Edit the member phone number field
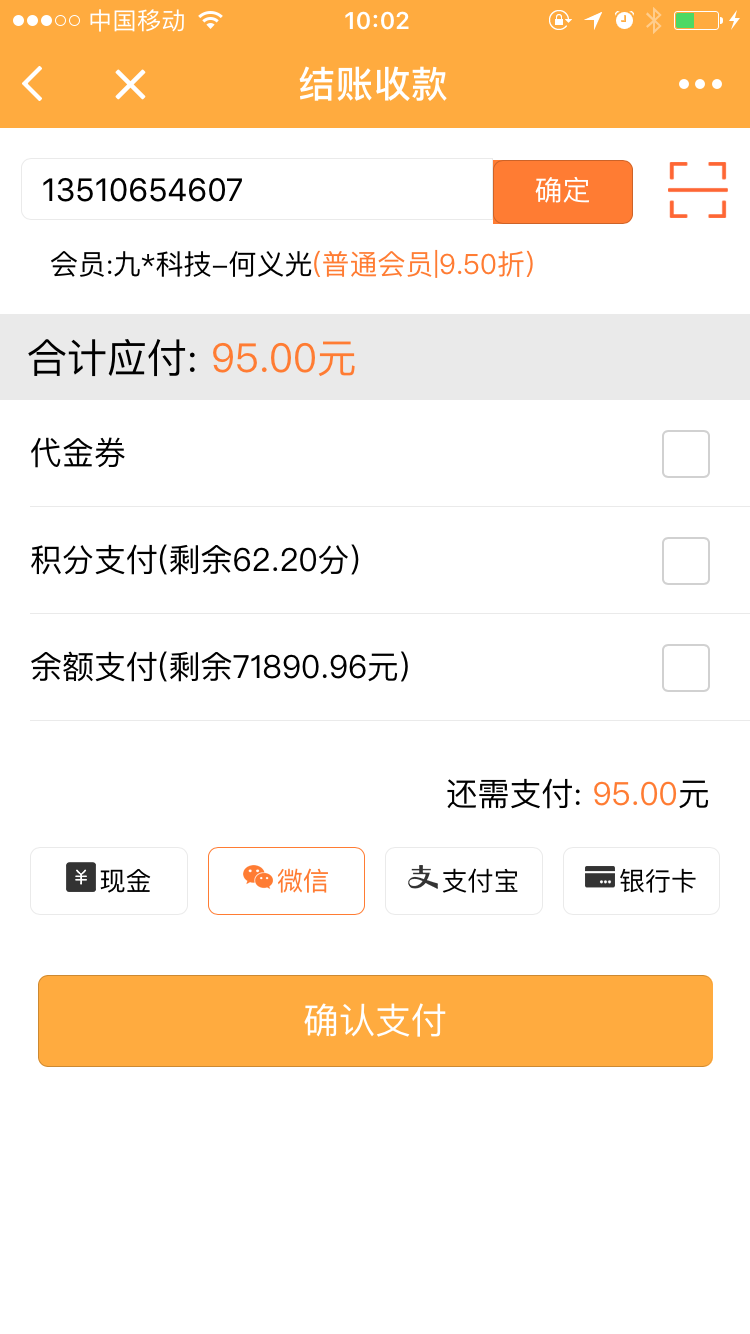The width and height of the screenshot is (750, 1334). coord(257,190)
